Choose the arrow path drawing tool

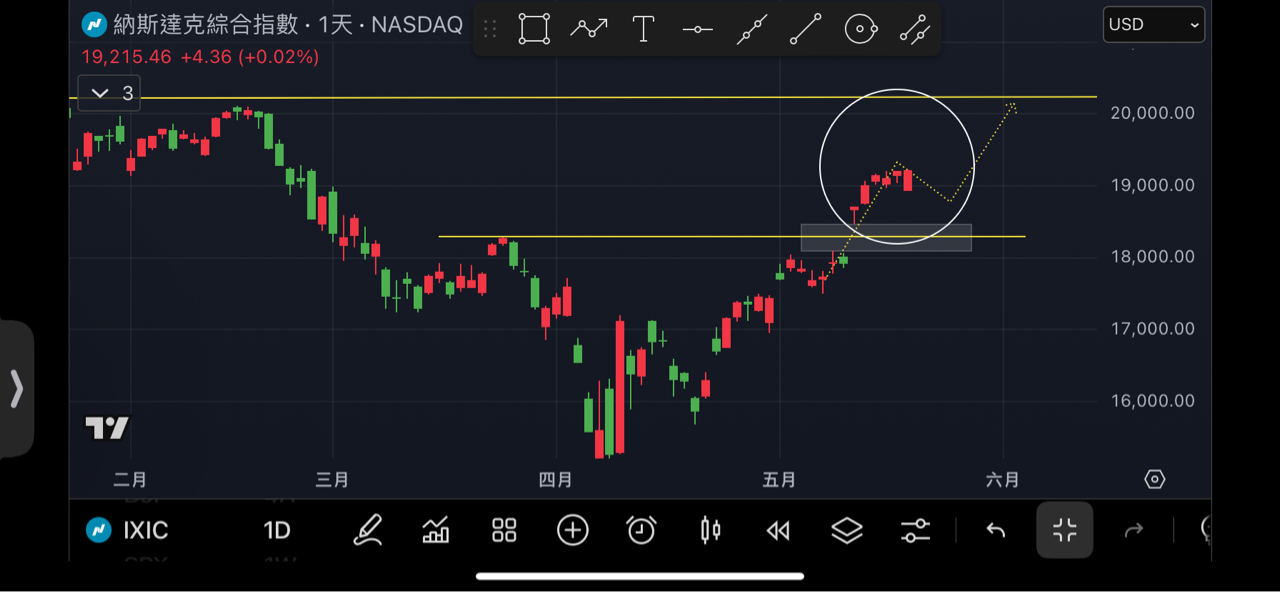(589, 29)
